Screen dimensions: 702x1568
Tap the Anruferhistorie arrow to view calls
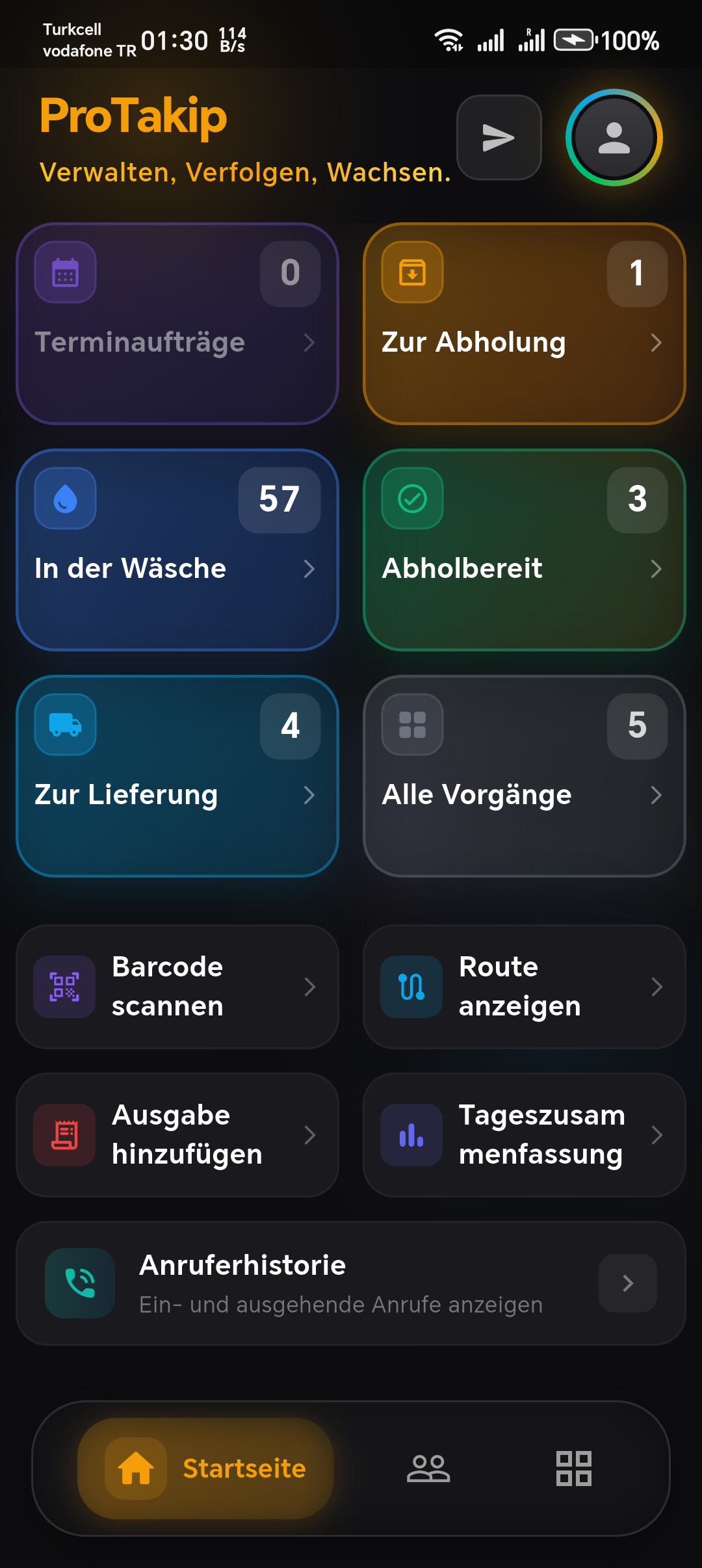(626, 1283)
